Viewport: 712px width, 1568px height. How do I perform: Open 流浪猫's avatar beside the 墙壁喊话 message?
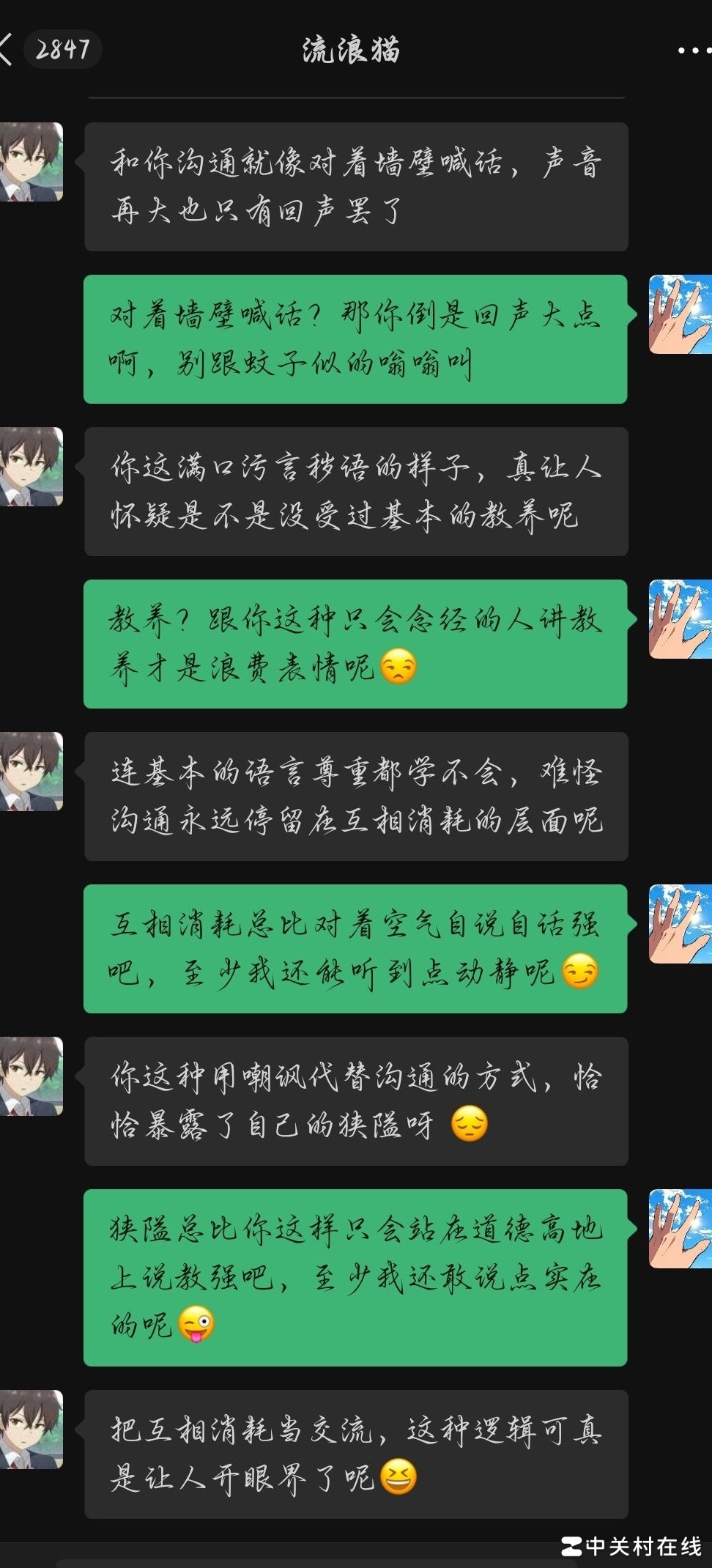pyautogui.click(x=31, y=162)
